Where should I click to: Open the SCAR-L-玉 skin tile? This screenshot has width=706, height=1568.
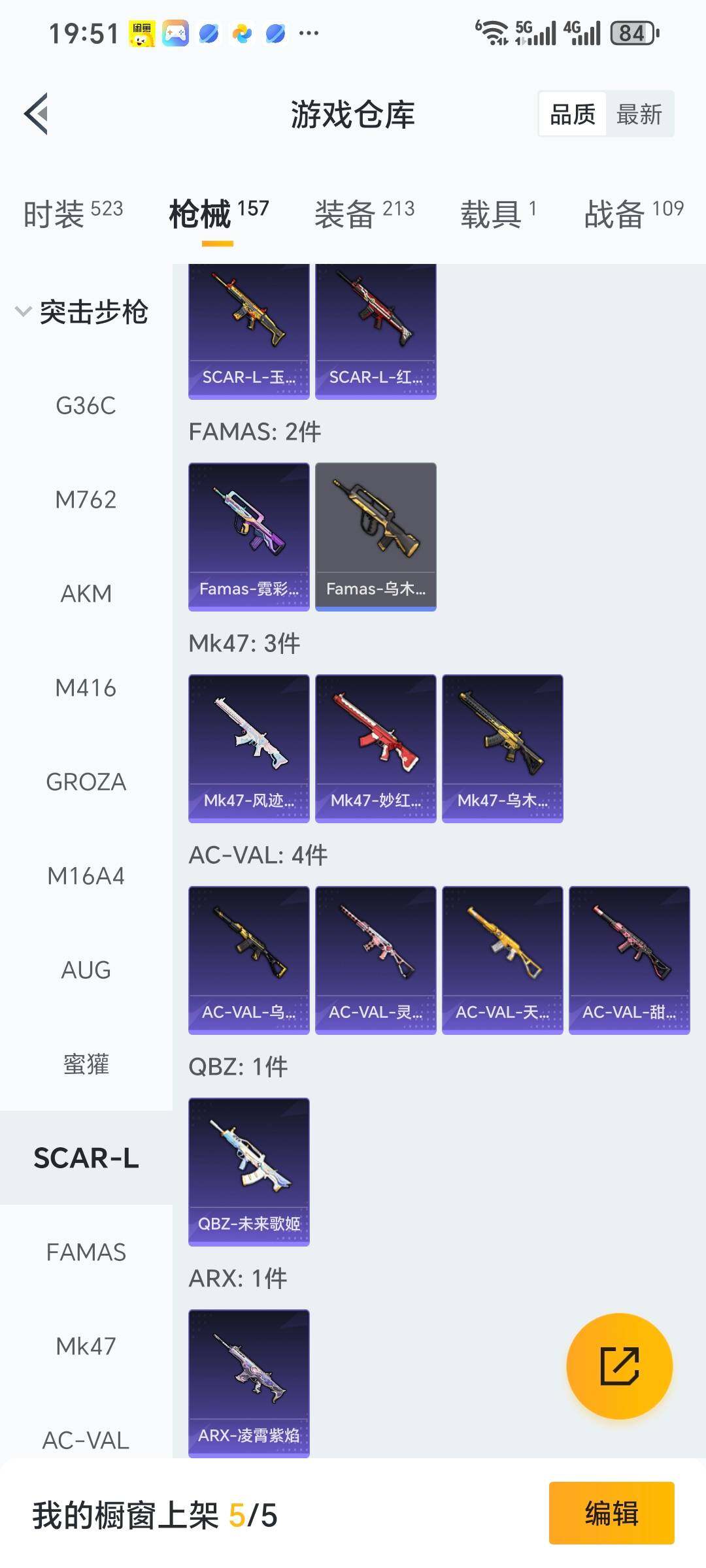coord(248,330)
